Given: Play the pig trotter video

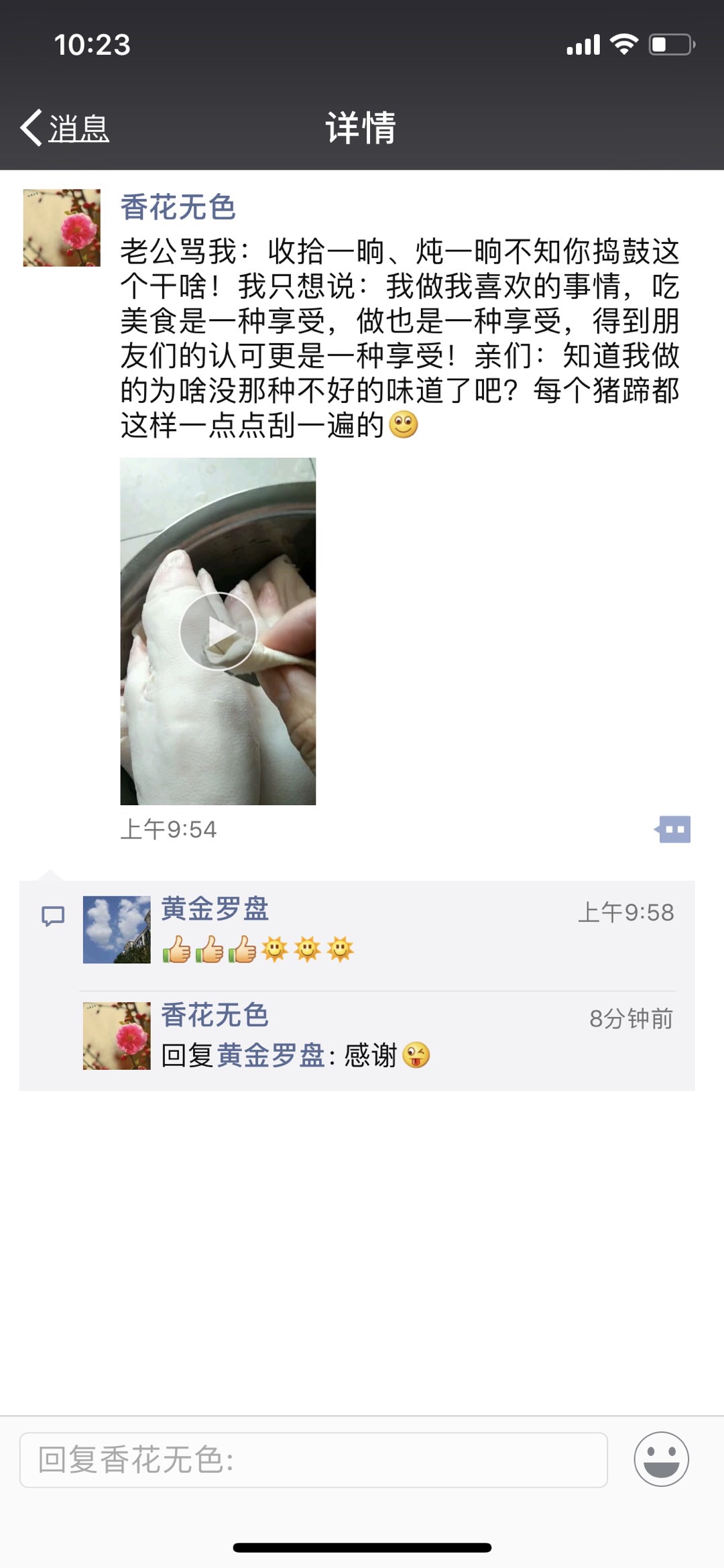Looking at the screenshot, I should tap(218, 631).
